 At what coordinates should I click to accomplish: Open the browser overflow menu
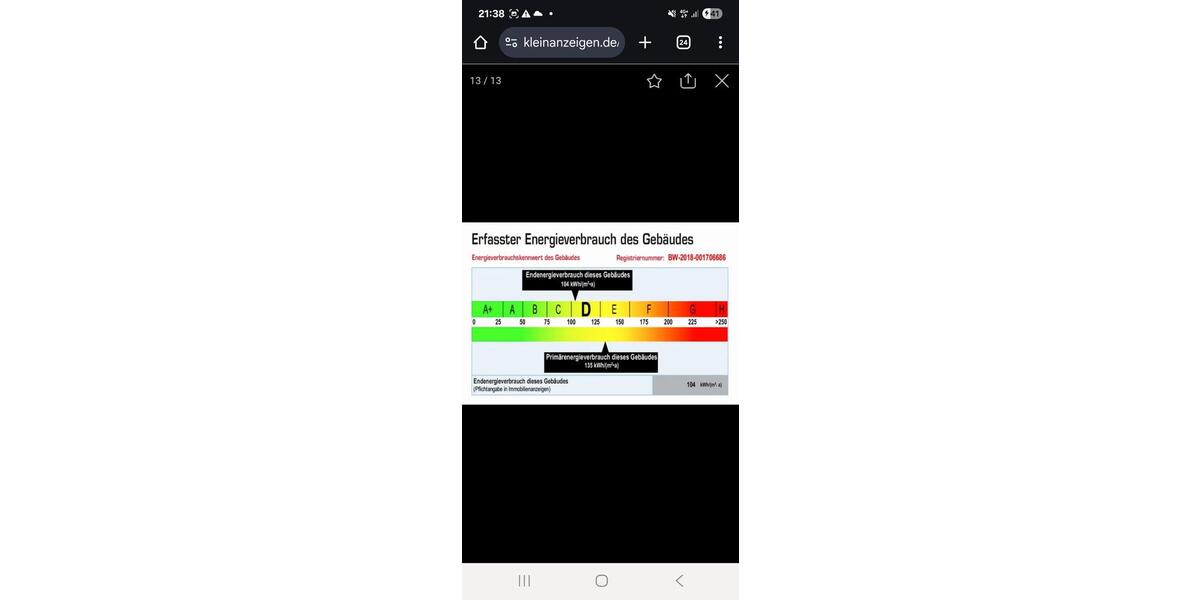click(720, 42)
